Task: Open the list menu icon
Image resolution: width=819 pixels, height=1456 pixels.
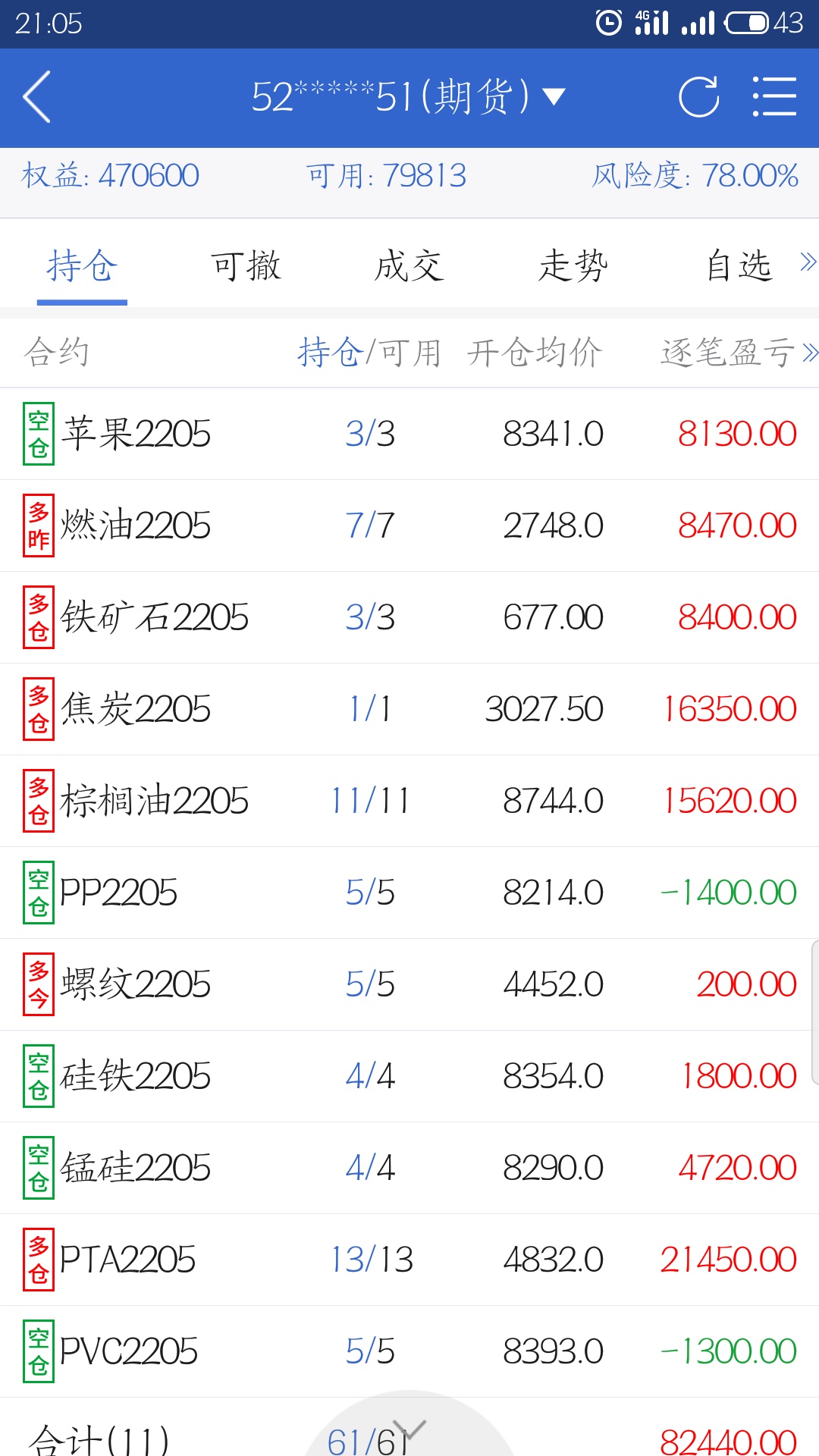Action: coord(774,97)
